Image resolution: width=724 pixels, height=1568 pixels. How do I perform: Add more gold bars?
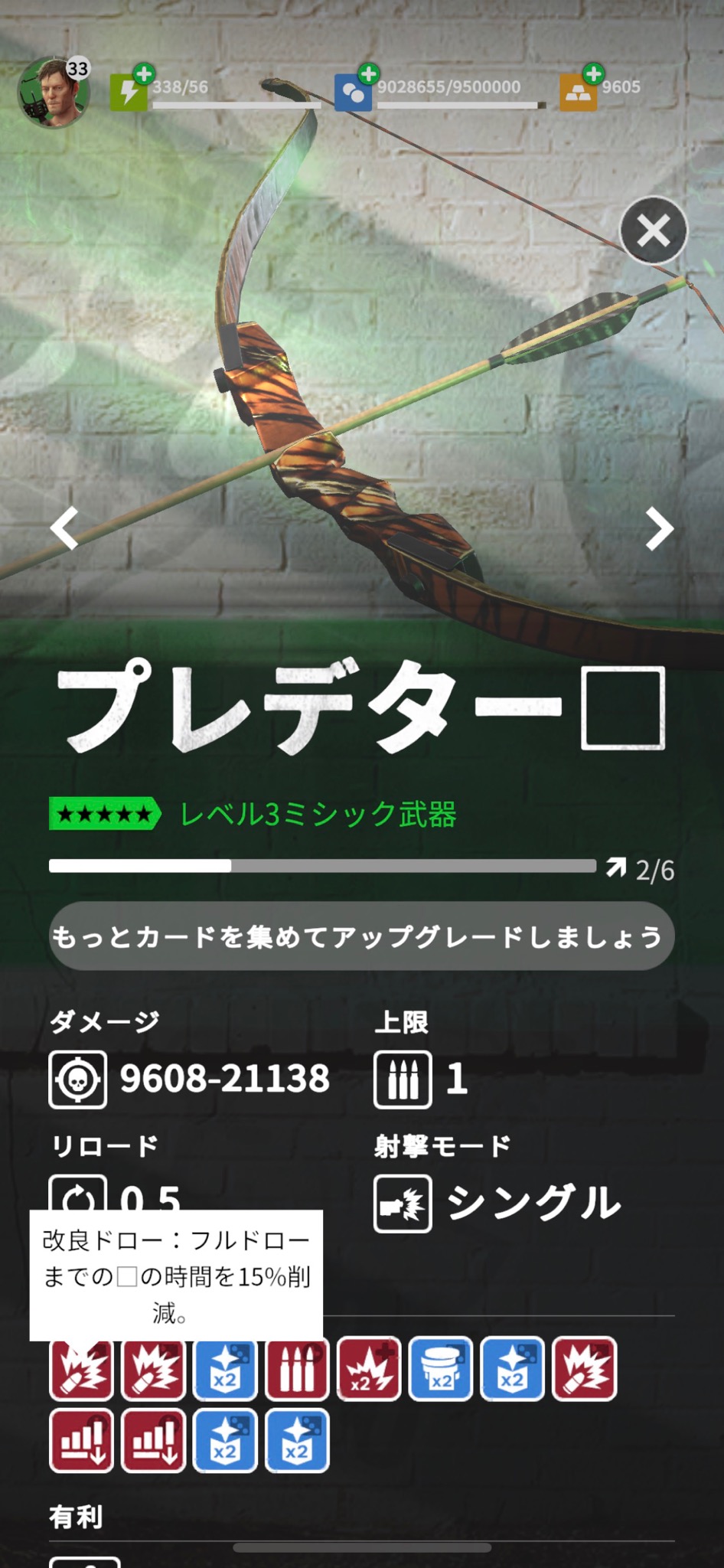(593, 74)
